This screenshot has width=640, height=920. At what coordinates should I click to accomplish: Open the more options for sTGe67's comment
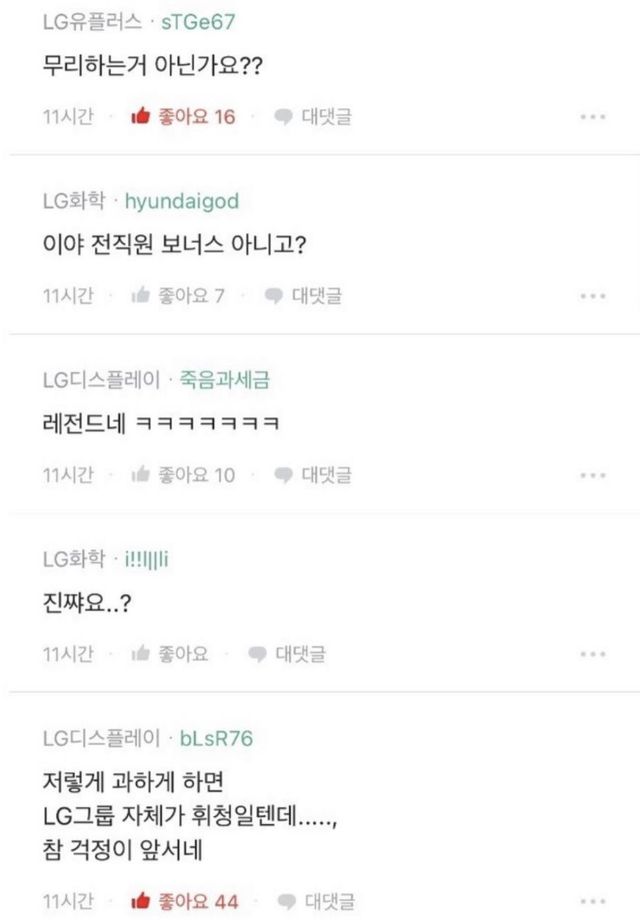(x=592, y=117)
